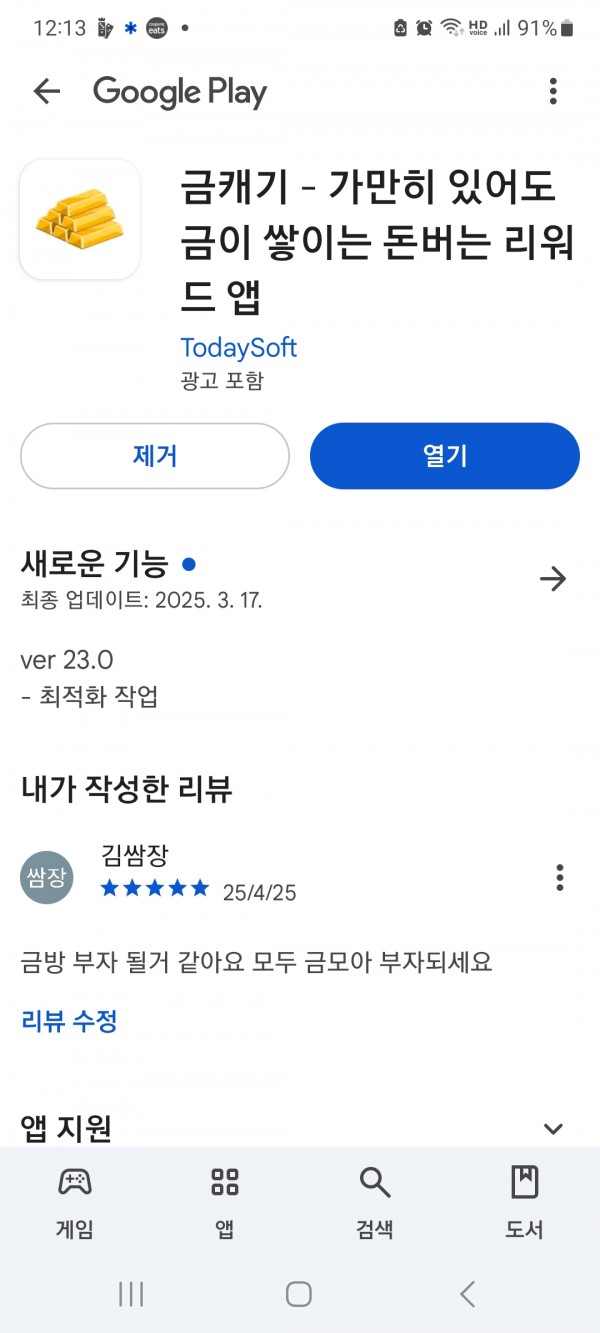The height and width of the screenshot is (1333, 600).
Task: Tap the 제거 uninstall button
Action: [155, 456]
